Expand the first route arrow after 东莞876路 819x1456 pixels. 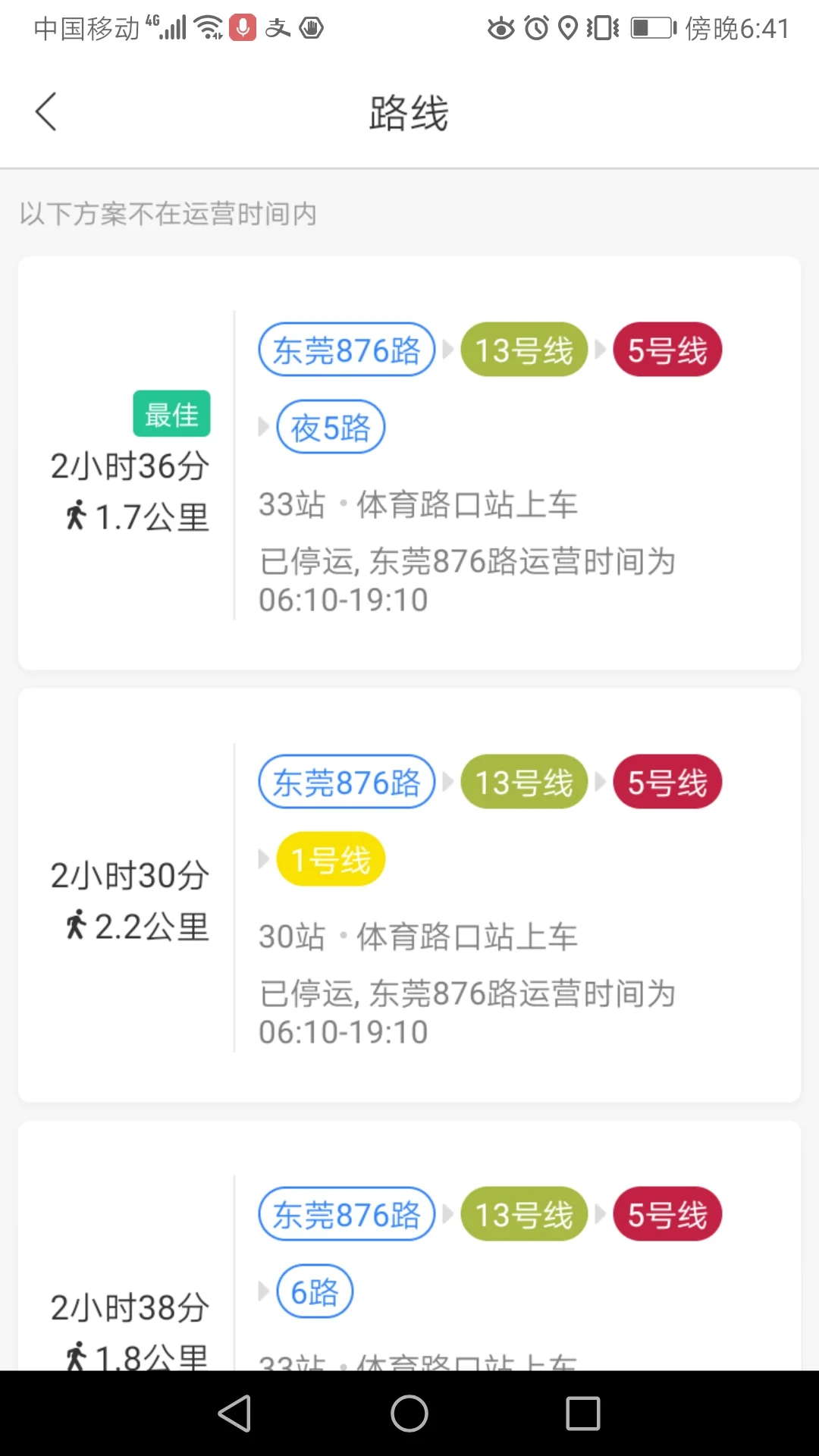tap(447, 350)
